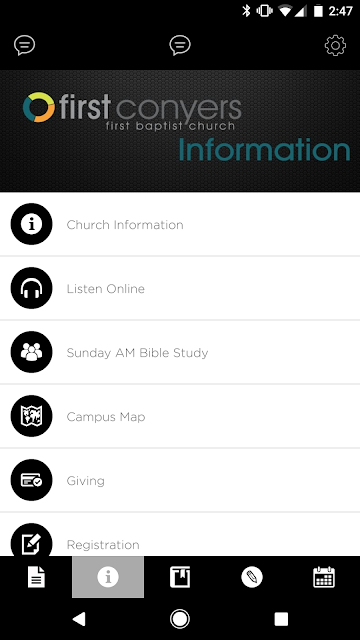Switch to the bookmark Bible tab
Screen dimensions: 360x640
coord(180,577)
